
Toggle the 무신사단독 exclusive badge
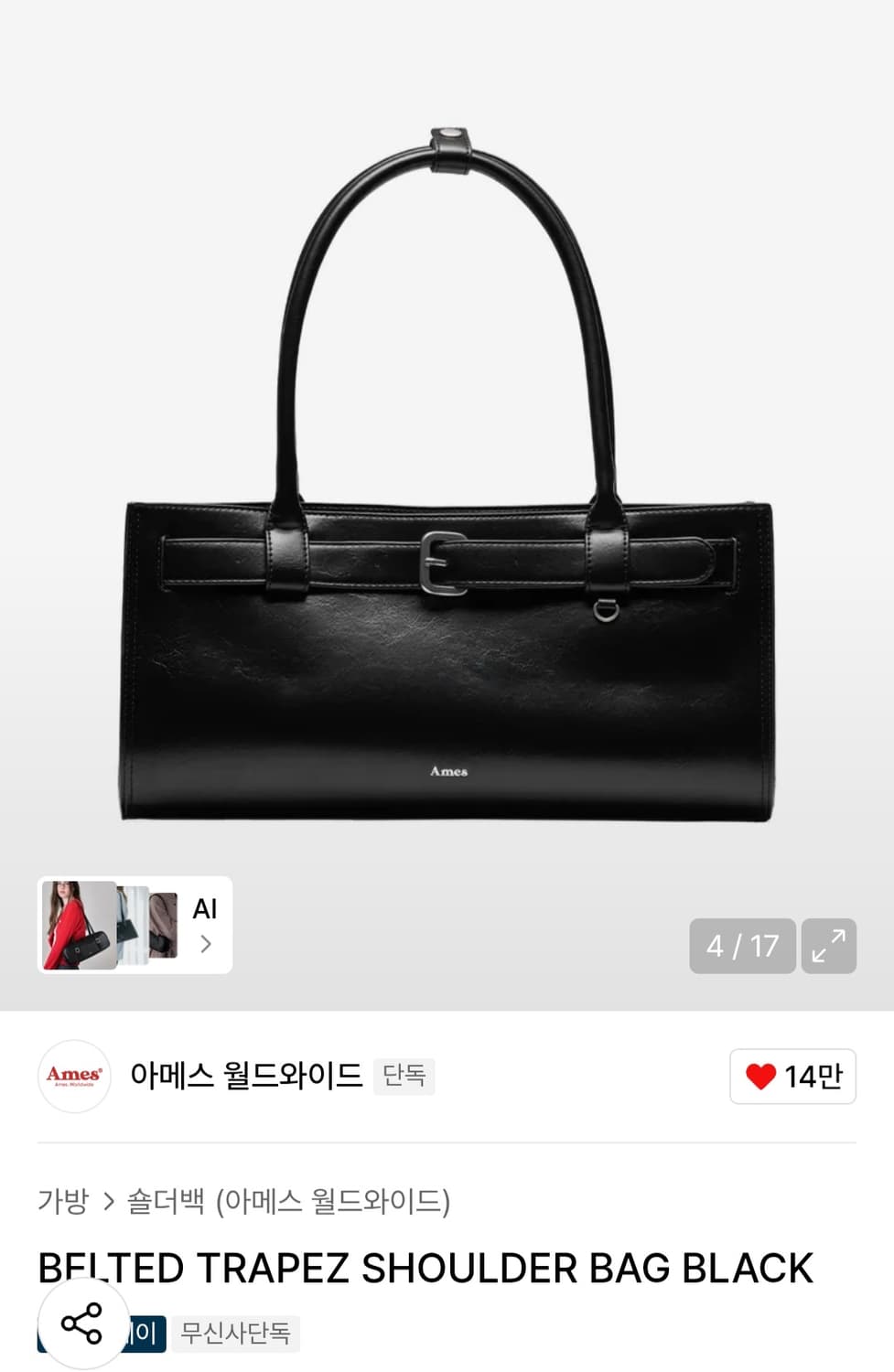(x=235, y=1334)
